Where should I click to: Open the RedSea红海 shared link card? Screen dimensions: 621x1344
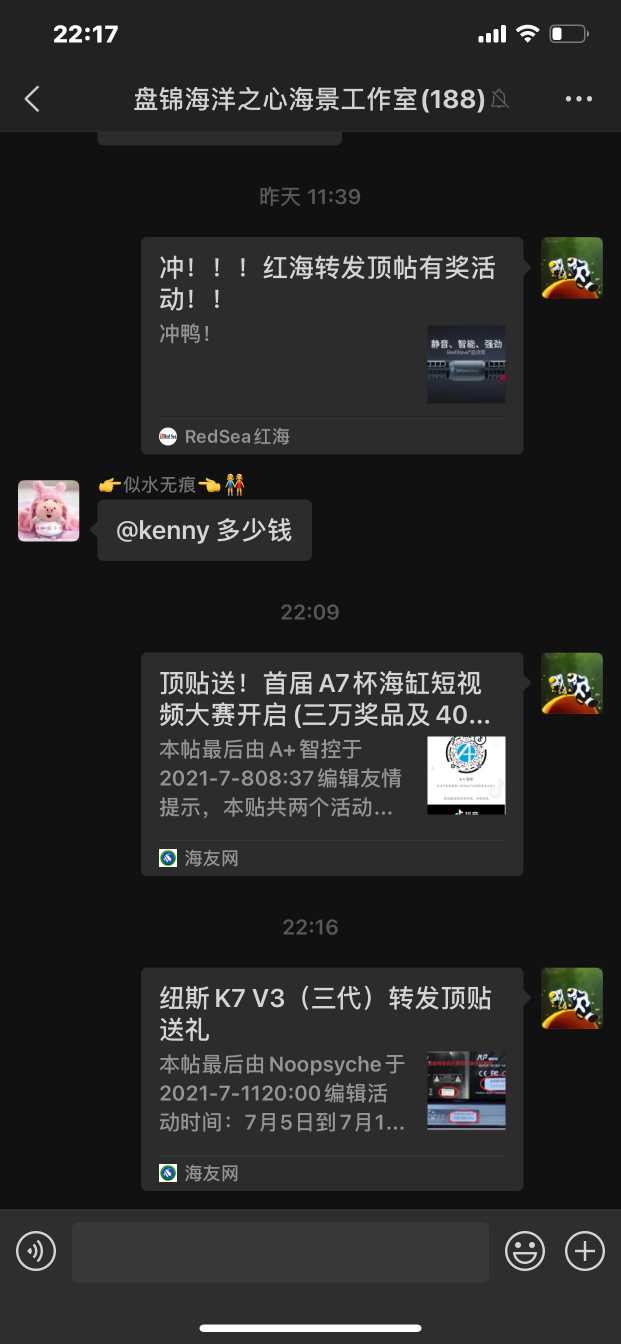click(x=331, y=345)
